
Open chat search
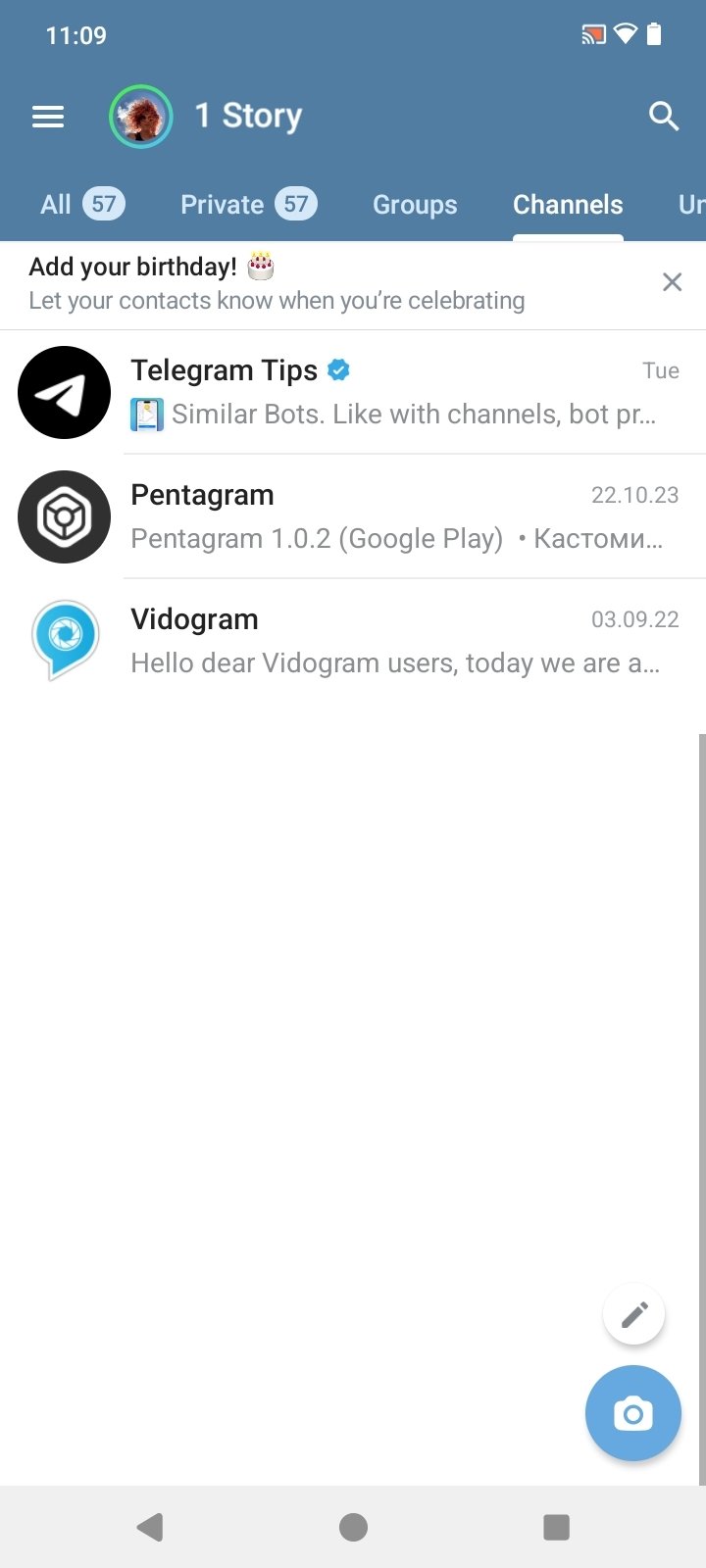coord(664,117)
